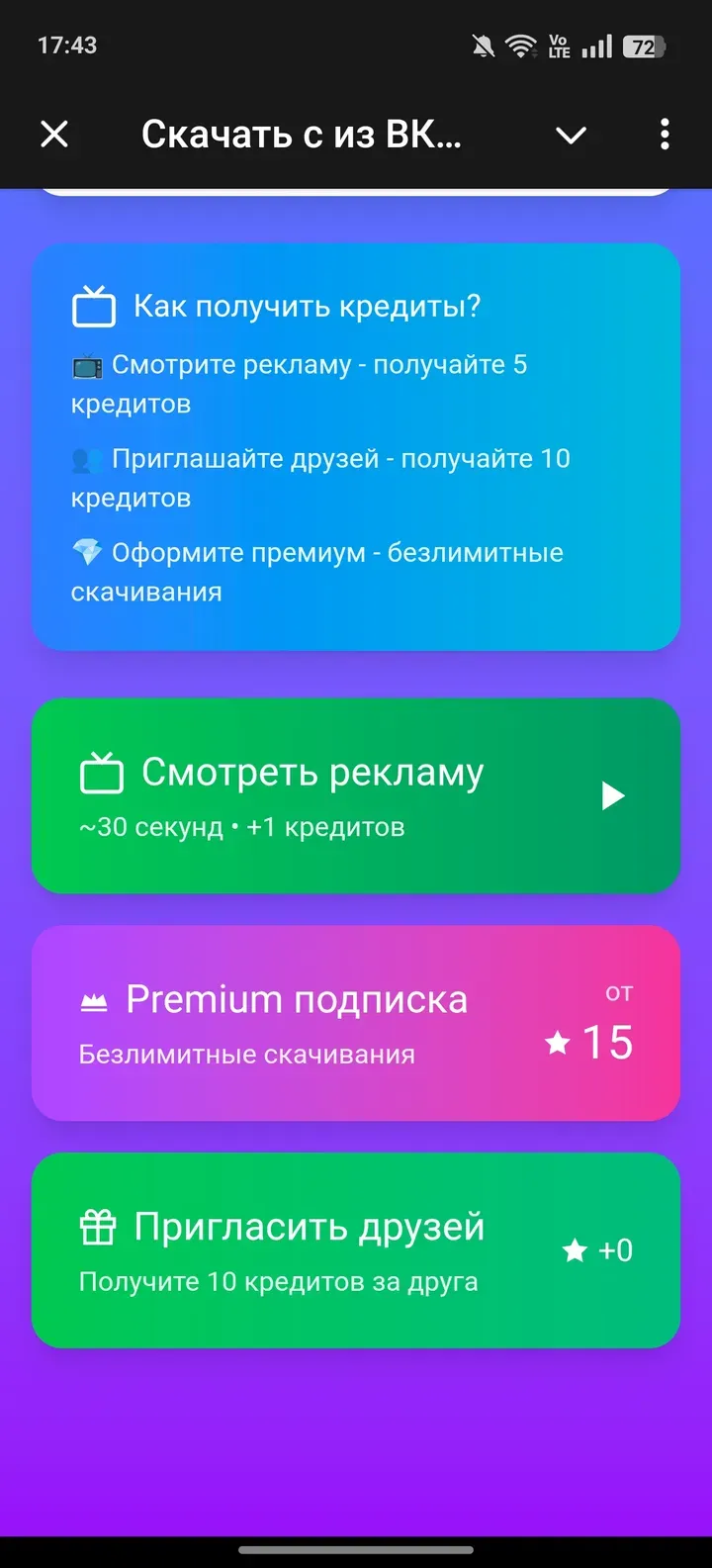Open the three-dot overflow menu
Viewport: 712px width, 1568px height.
(x=664, y=135)
